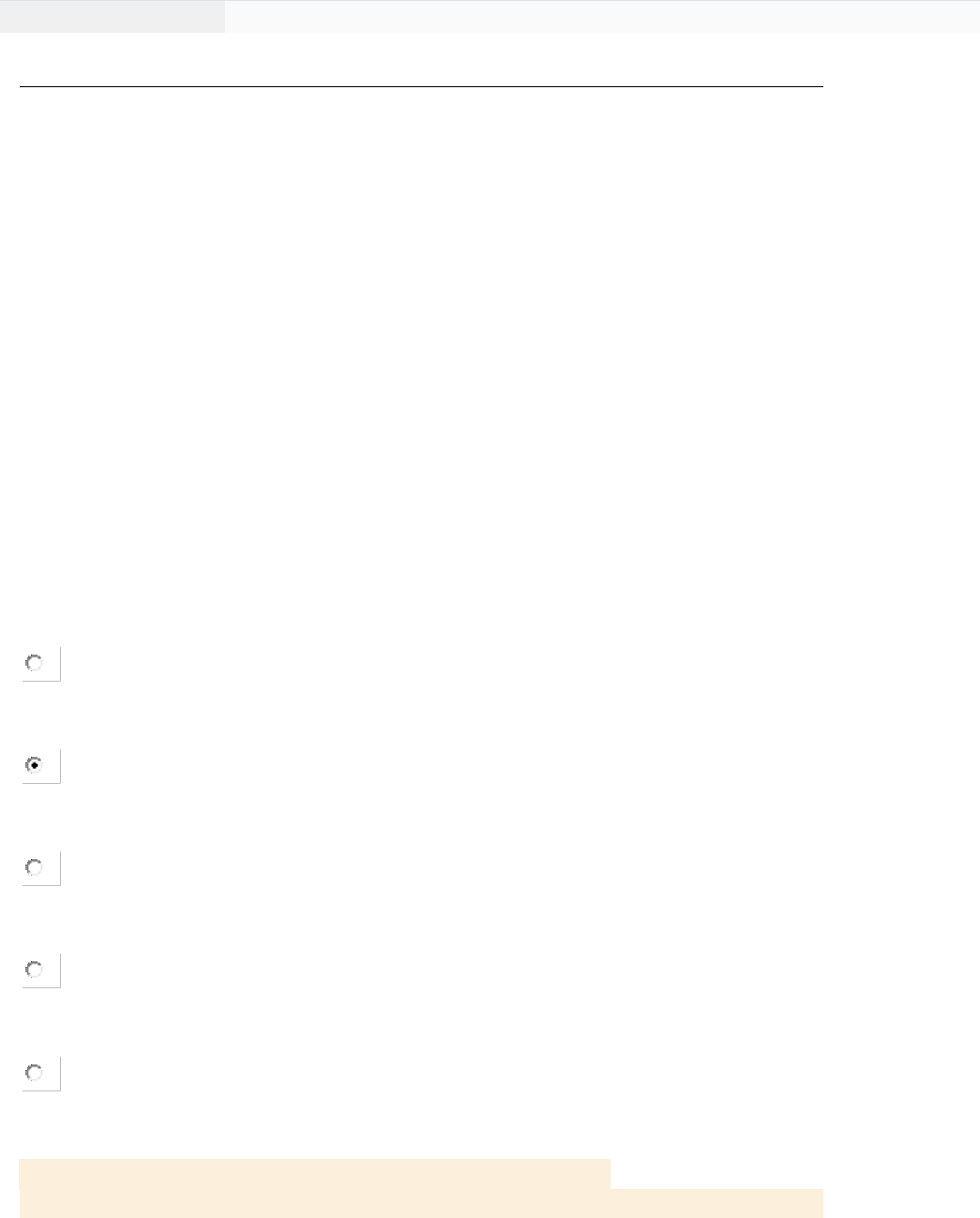Select the first radio button option

pos(34,663)
